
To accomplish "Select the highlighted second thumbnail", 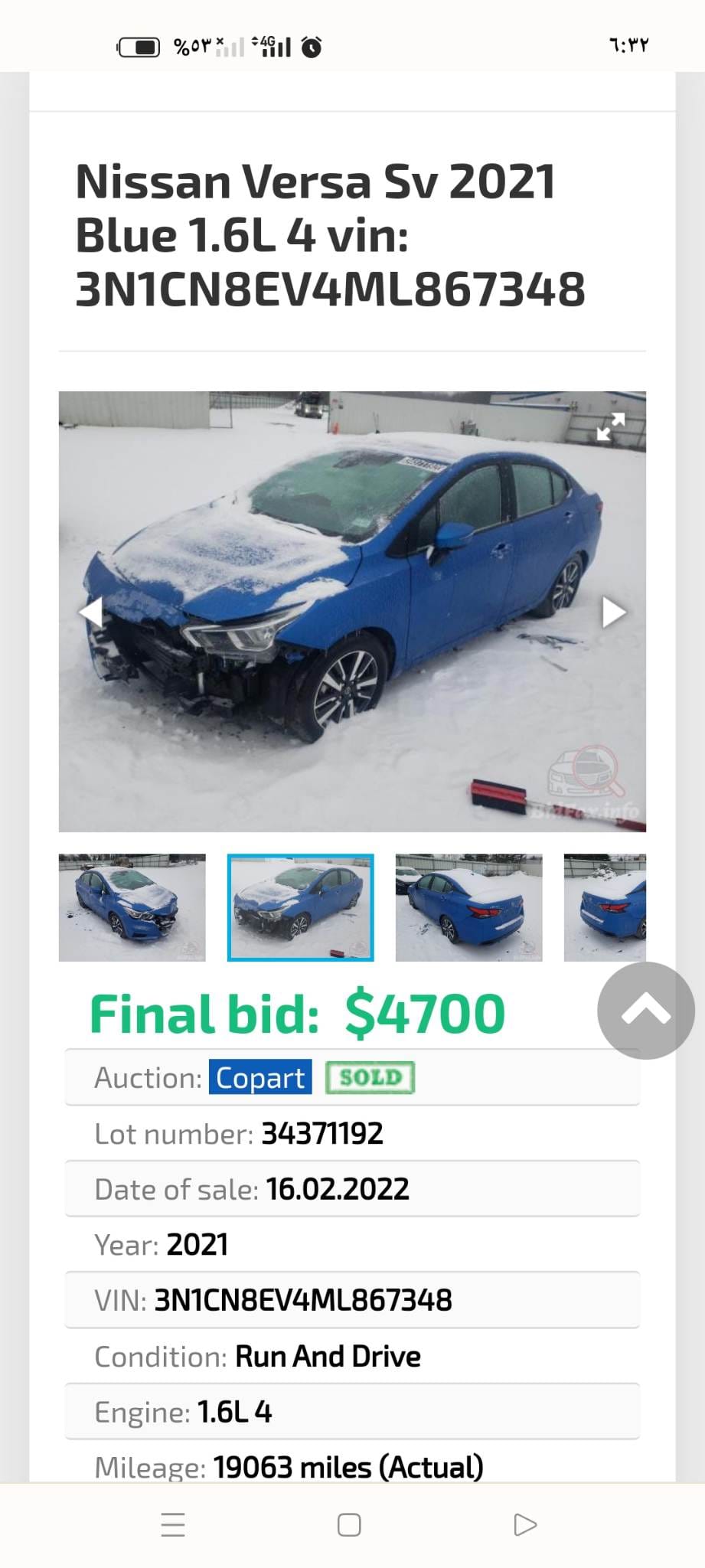I will [301, 907].
